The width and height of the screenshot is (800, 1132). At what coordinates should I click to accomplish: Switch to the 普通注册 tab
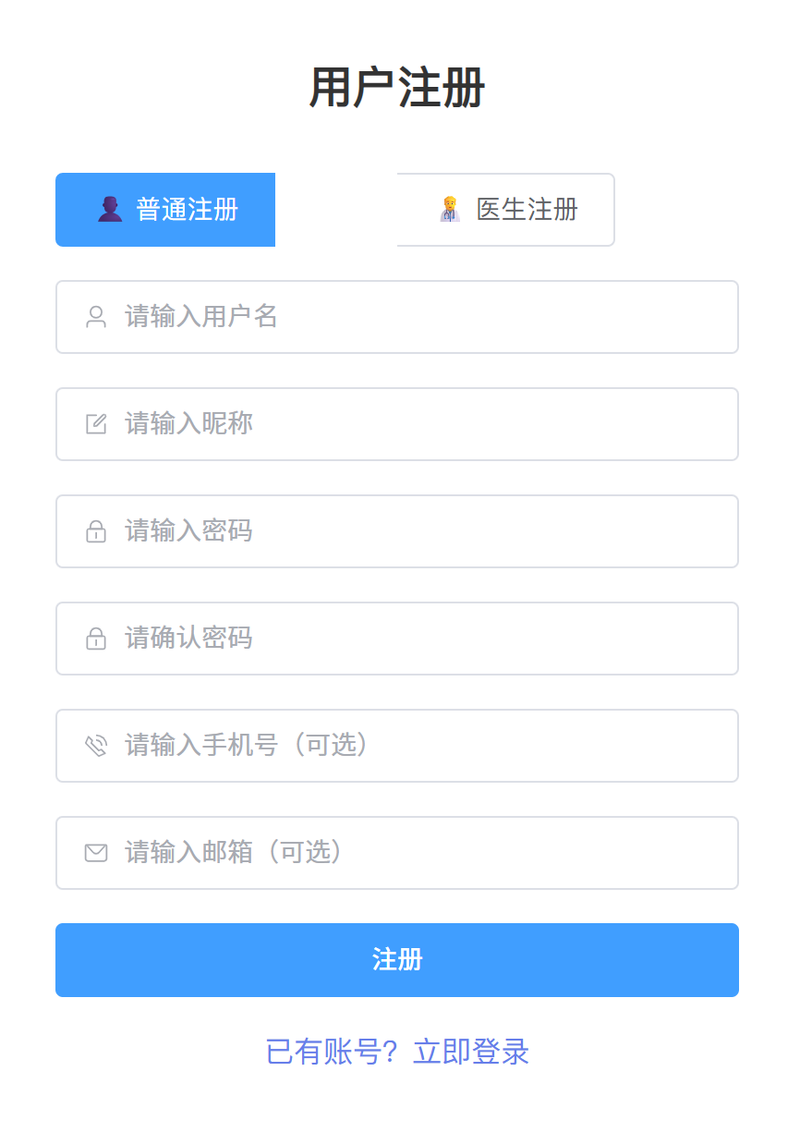tap(166, 210)
